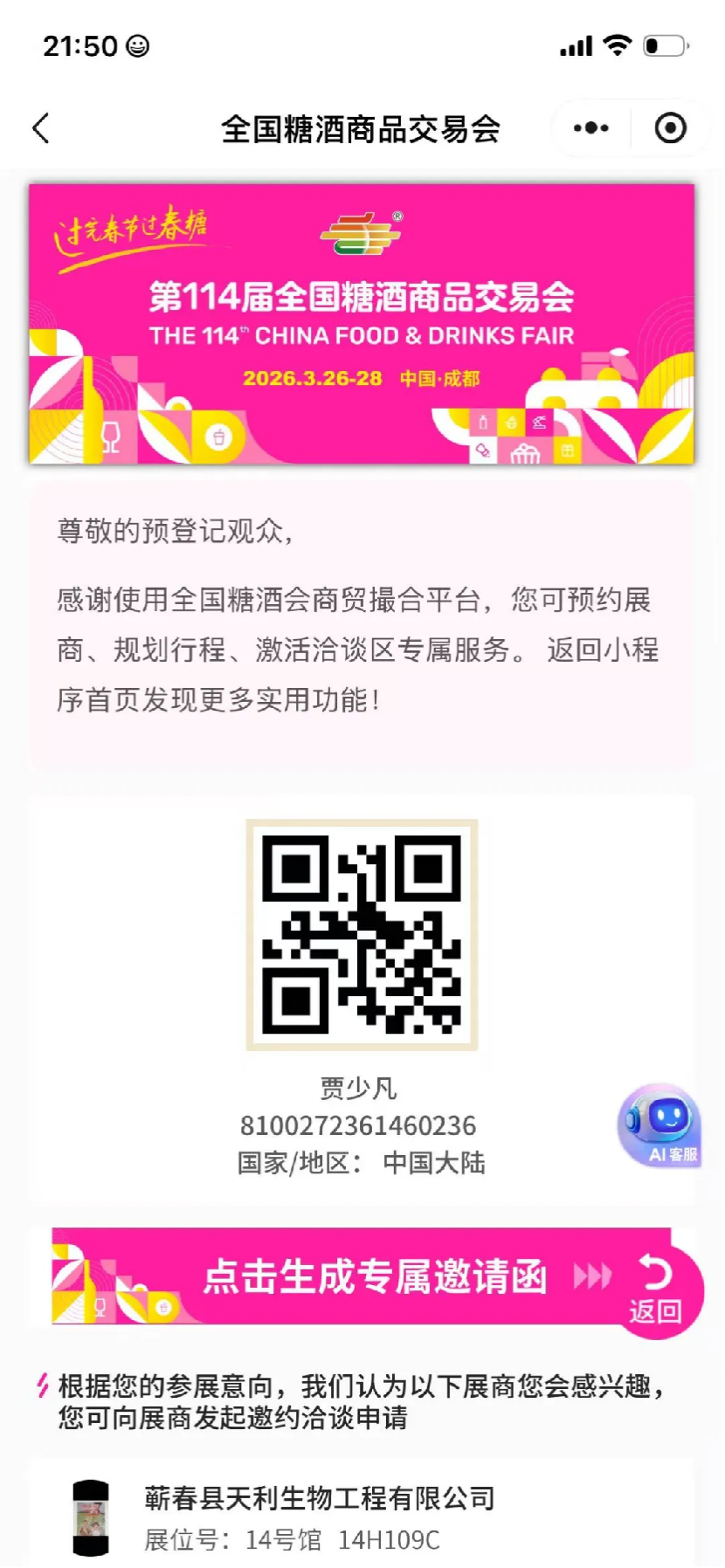Open the 114th China Food & Drinks Fair banner
725x1568 pixels.
click(362, 323)
